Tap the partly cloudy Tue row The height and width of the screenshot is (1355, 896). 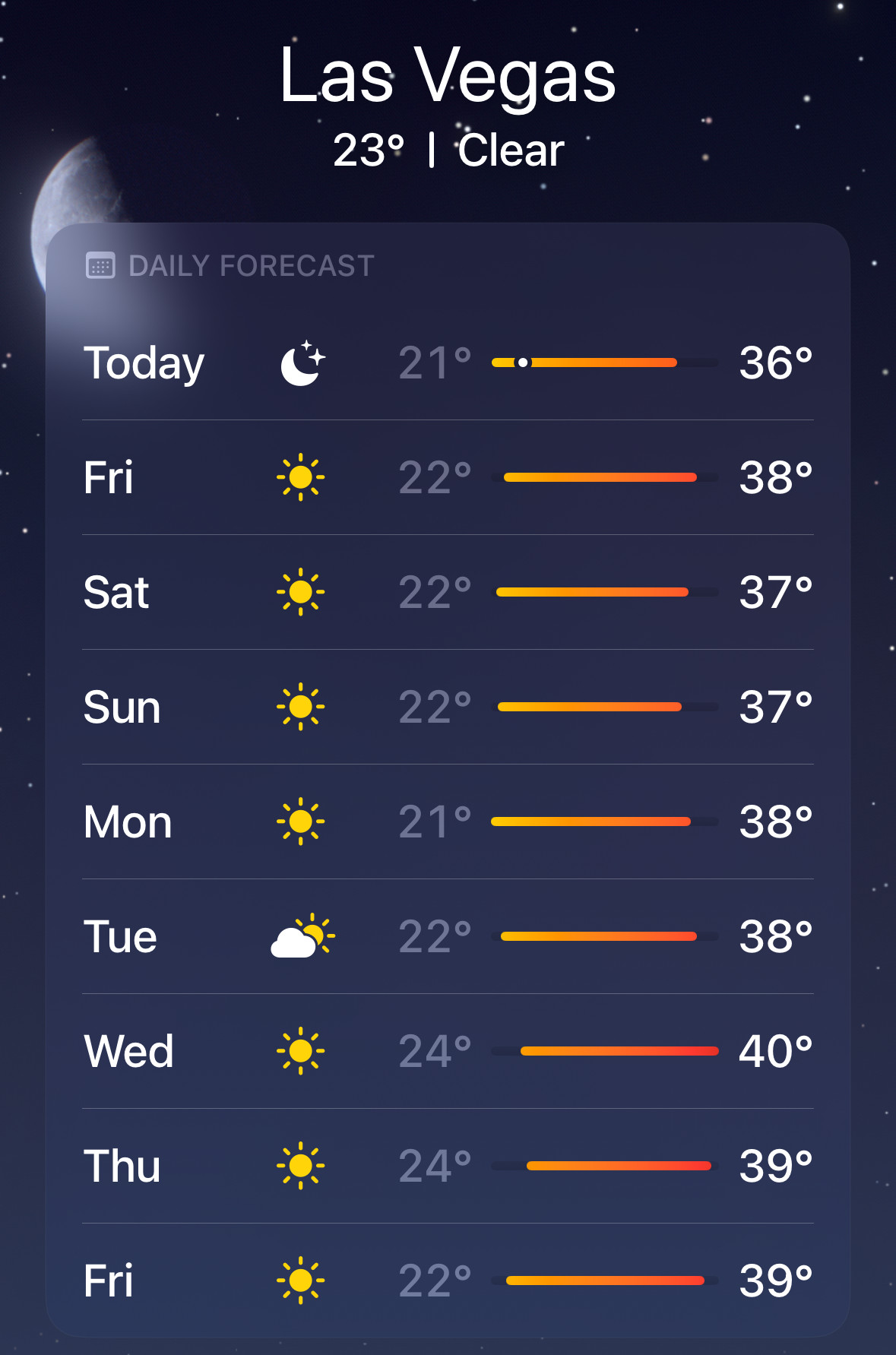click(x=448, y=936)
